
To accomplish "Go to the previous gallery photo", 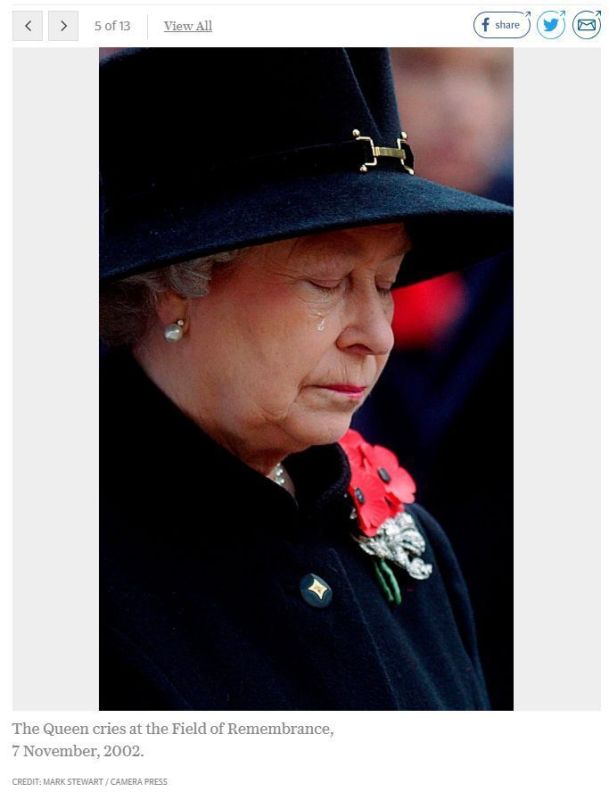I will (27, 26).
